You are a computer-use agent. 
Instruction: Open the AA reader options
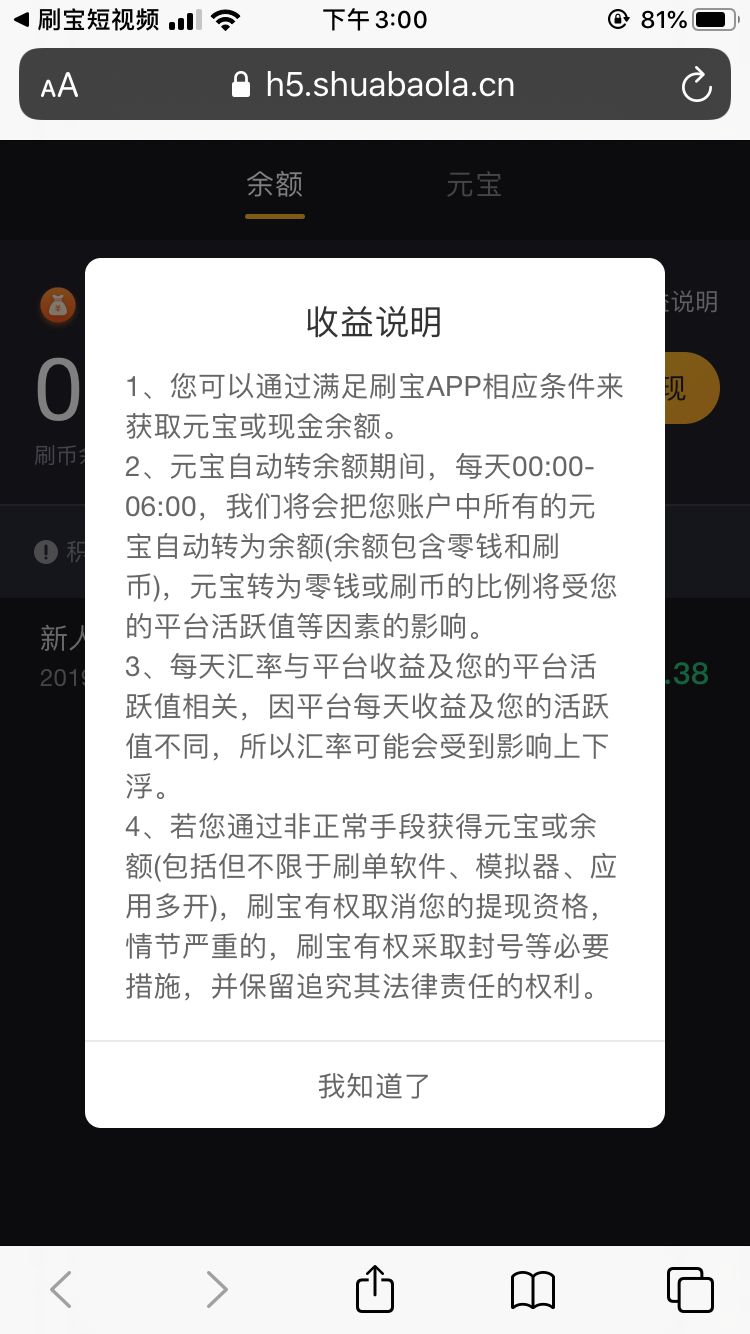60,86
